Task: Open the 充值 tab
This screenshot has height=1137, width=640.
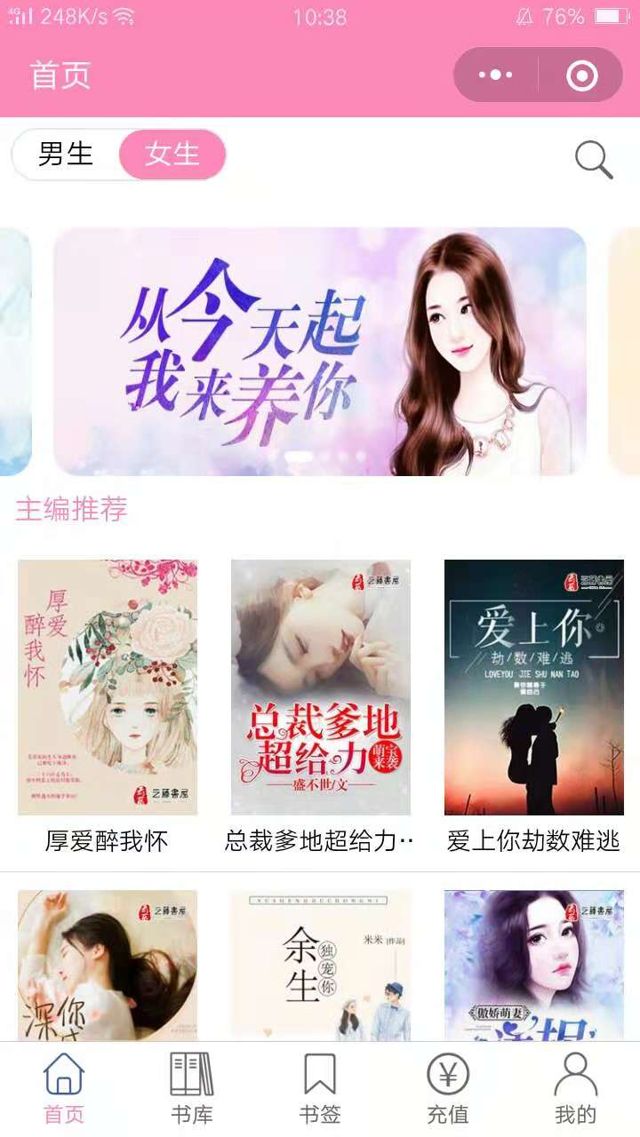Action: 447,1088
